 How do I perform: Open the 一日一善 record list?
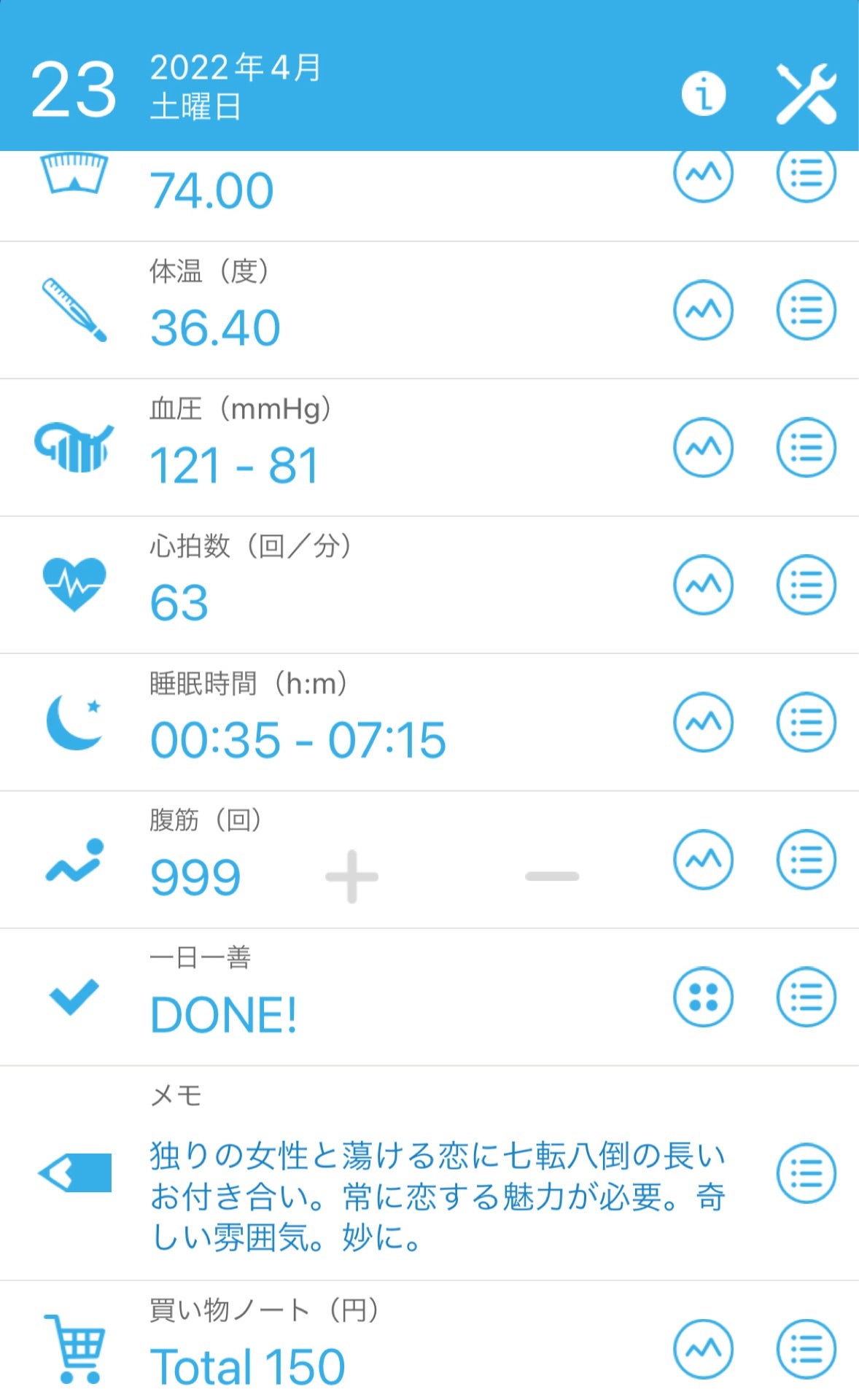(x=806, y=997)
